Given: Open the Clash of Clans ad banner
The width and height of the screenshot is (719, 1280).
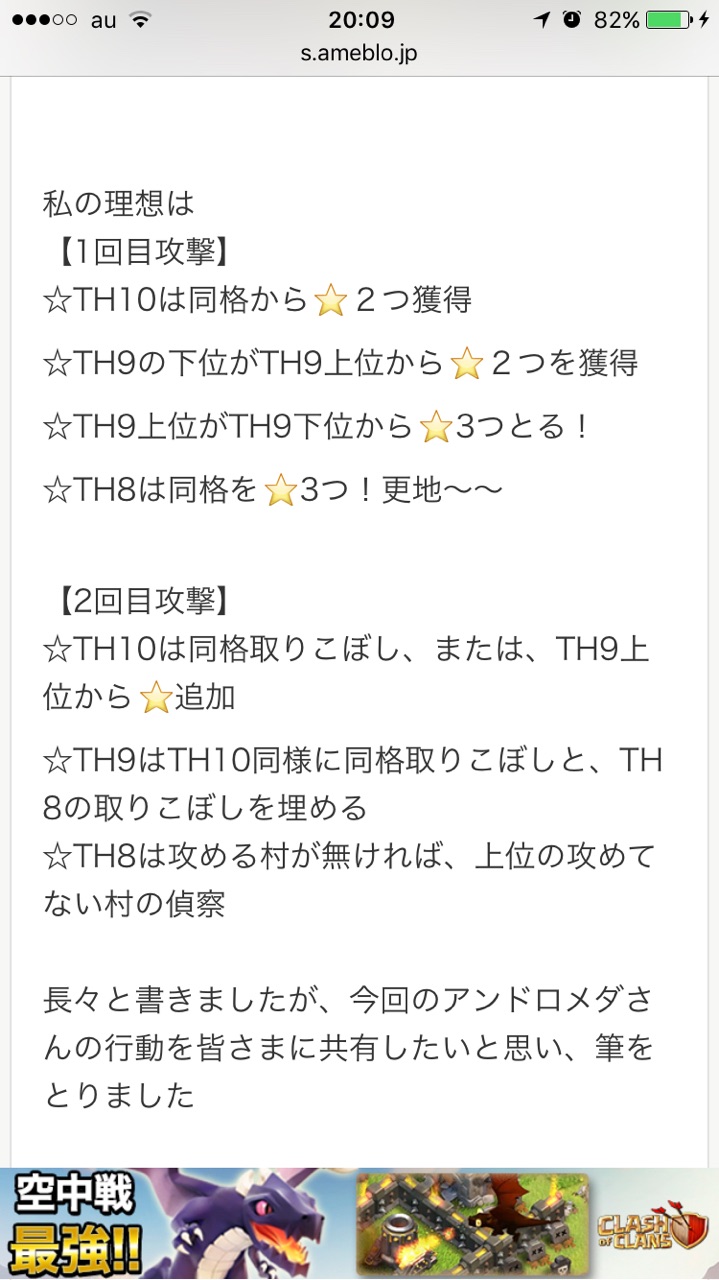Looking at the screenshot, I should 359,1224.
